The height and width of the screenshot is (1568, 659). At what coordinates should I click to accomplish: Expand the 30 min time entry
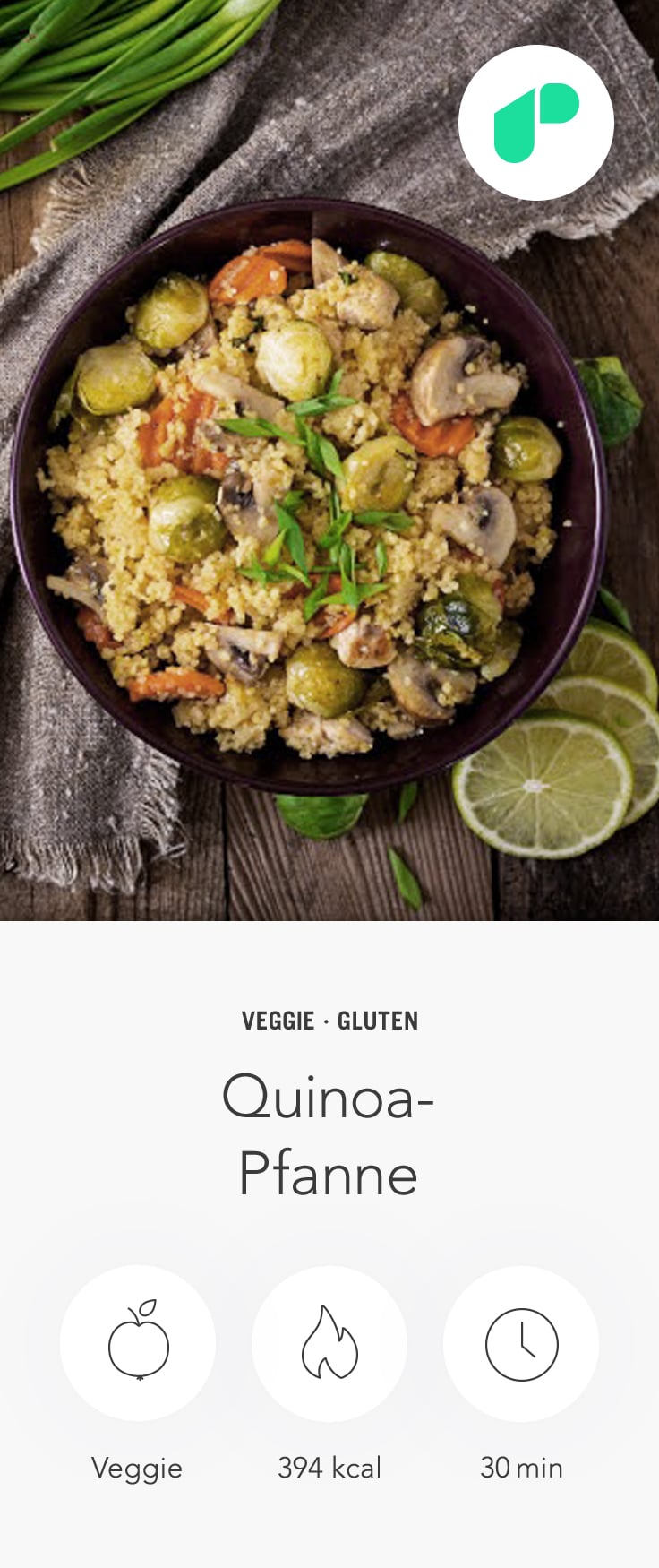[520, 1467]
